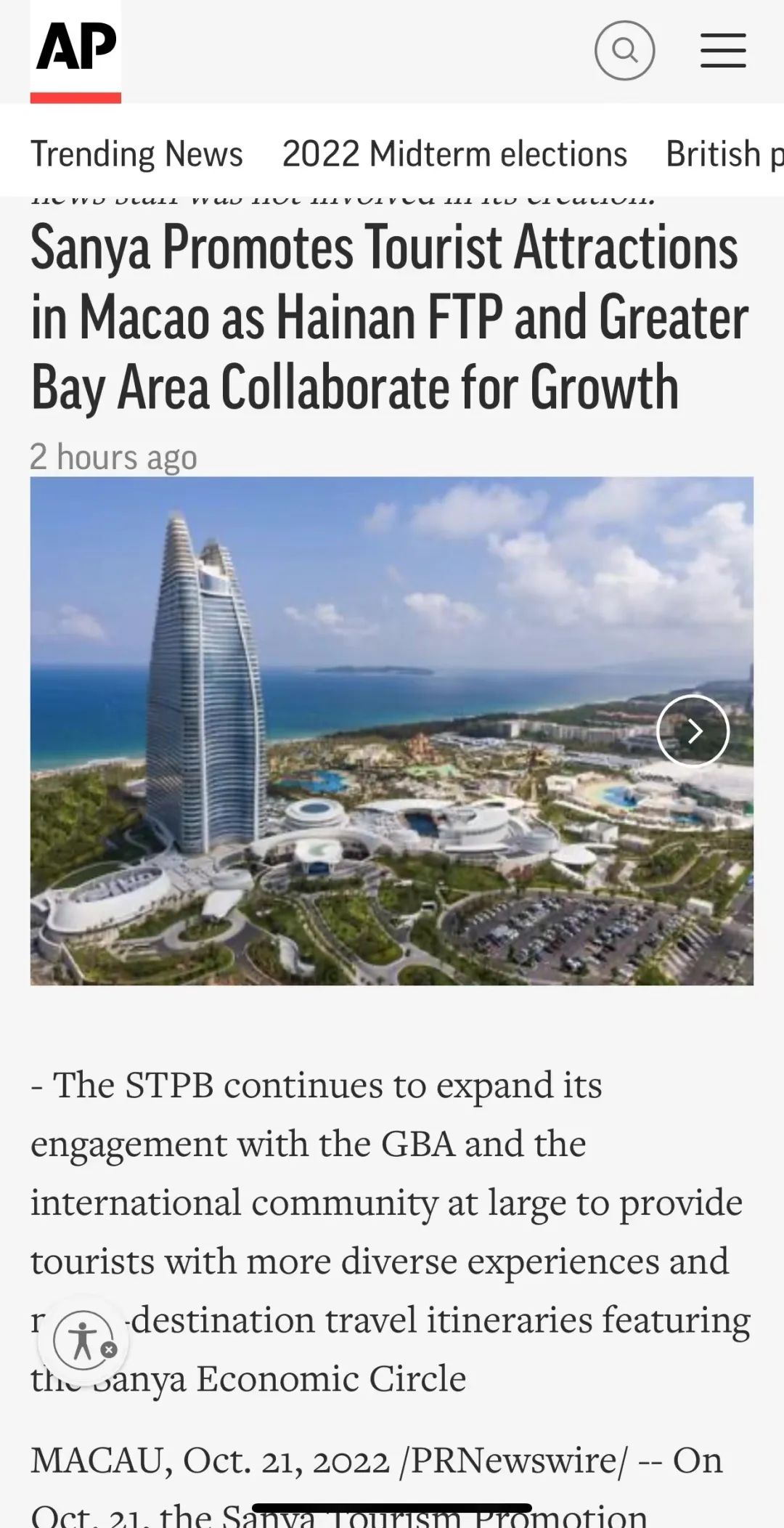This screenshot has height=1528, width=784.
Task: Open the hamburger menu
Action: point(723,51)
